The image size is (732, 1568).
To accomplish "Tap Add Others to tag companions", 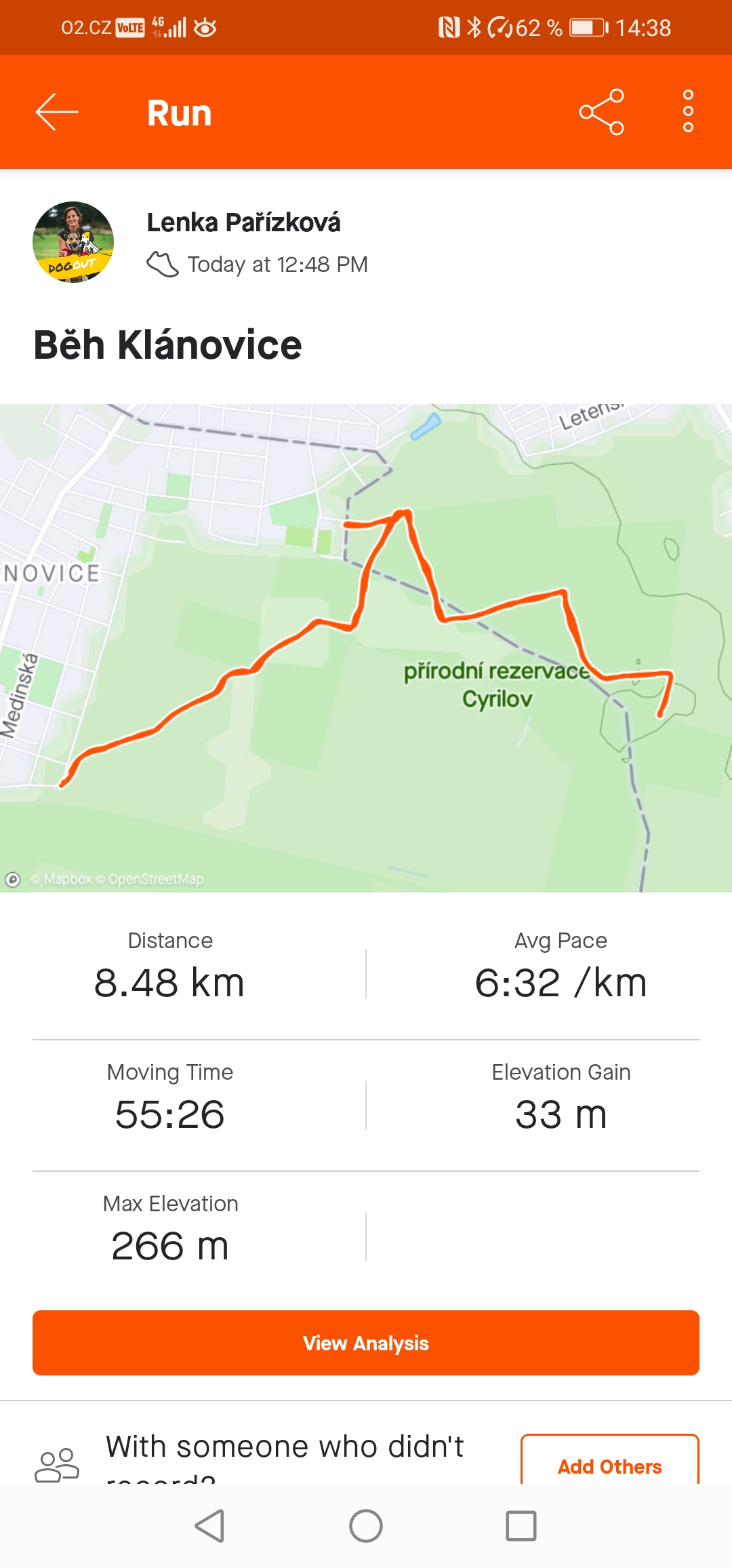I will coord(609,1466).
